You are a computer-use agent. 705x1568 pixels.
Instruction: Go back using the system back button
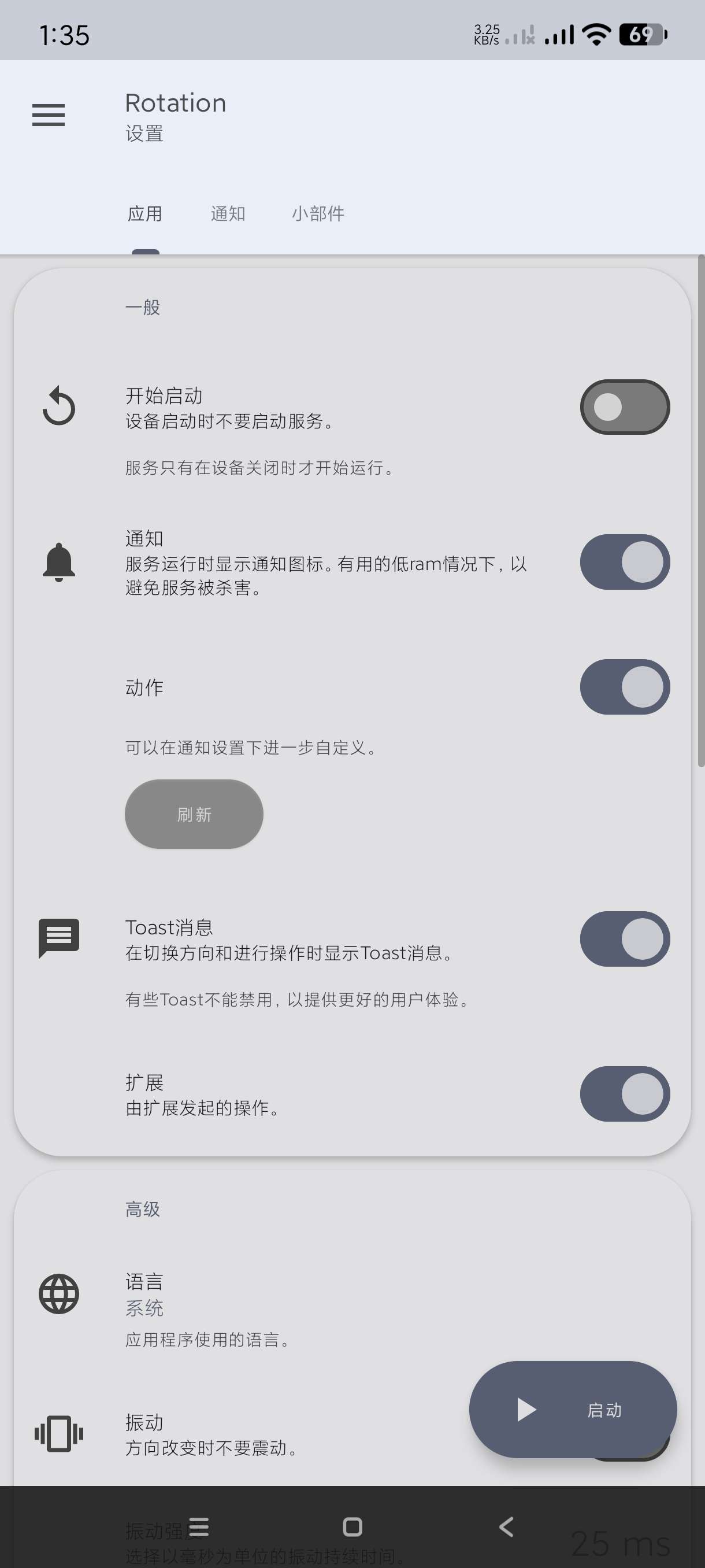pos(506,1526)
